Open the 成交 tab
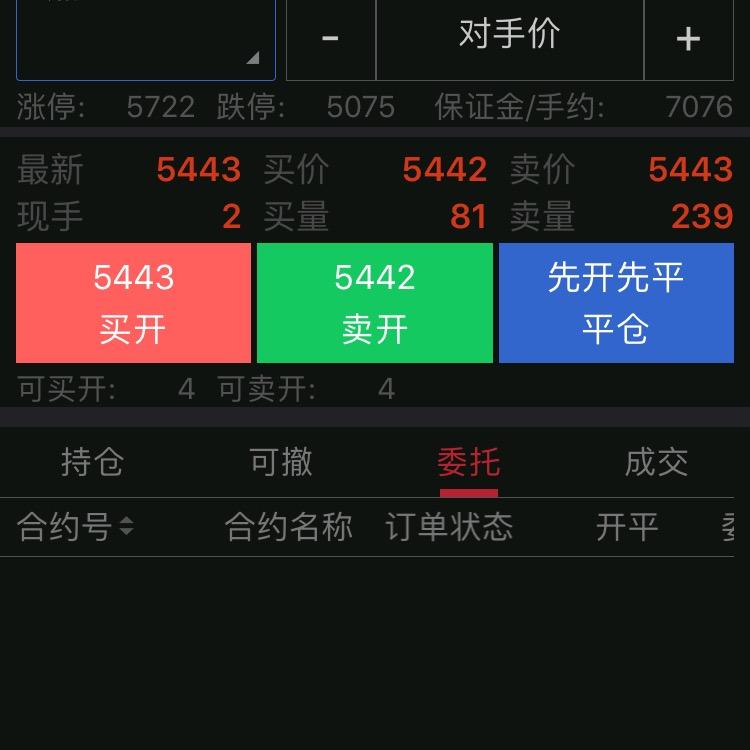 click(656, 462)
